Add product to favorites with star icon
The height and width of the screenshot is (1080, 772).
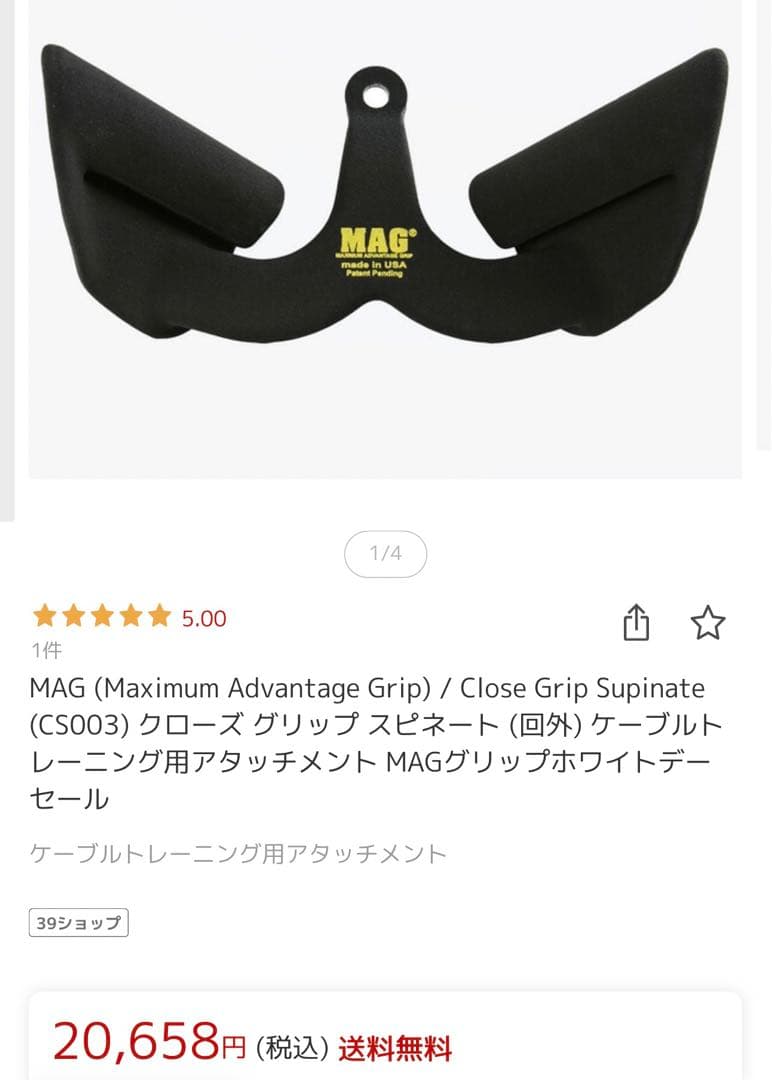click(x=708, y=623)
